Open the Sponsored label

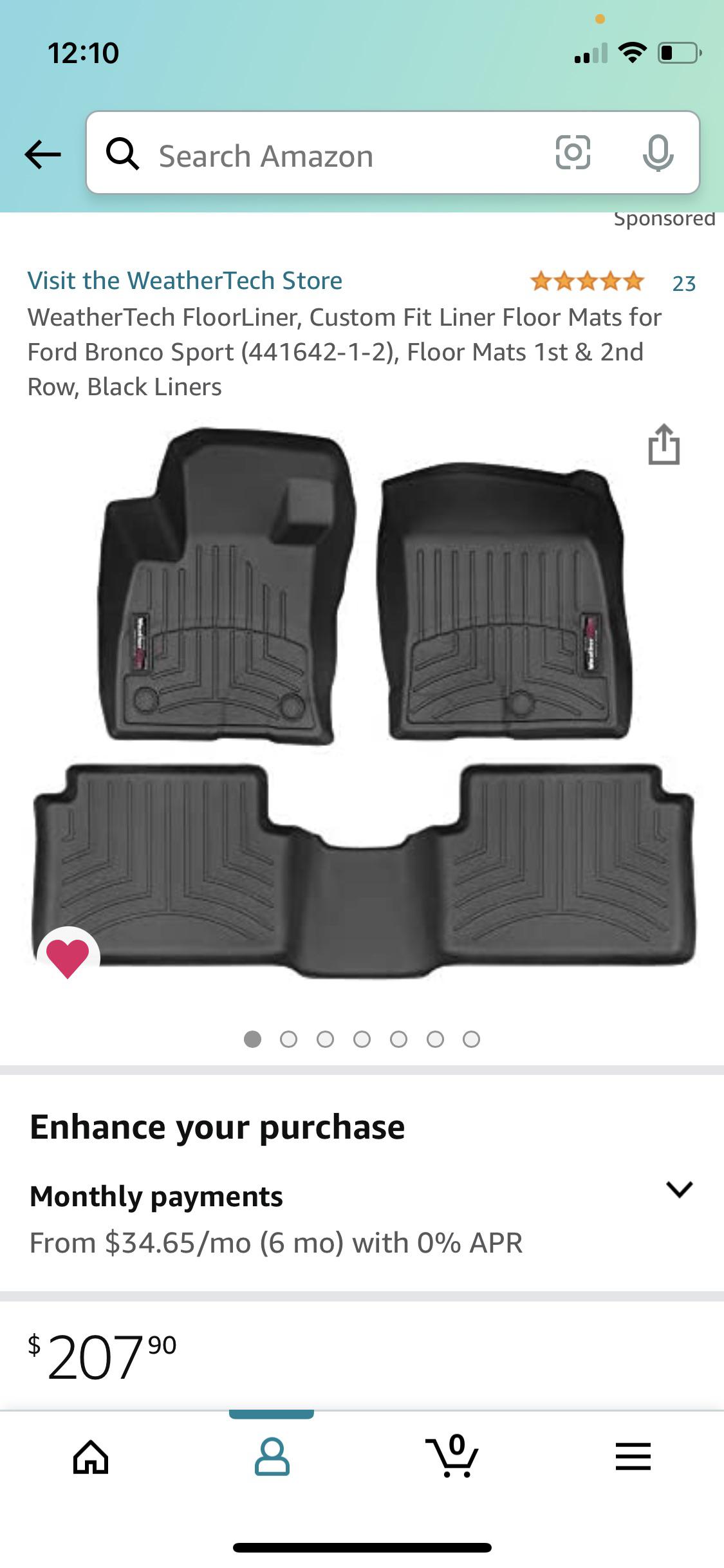click(664, 218)
